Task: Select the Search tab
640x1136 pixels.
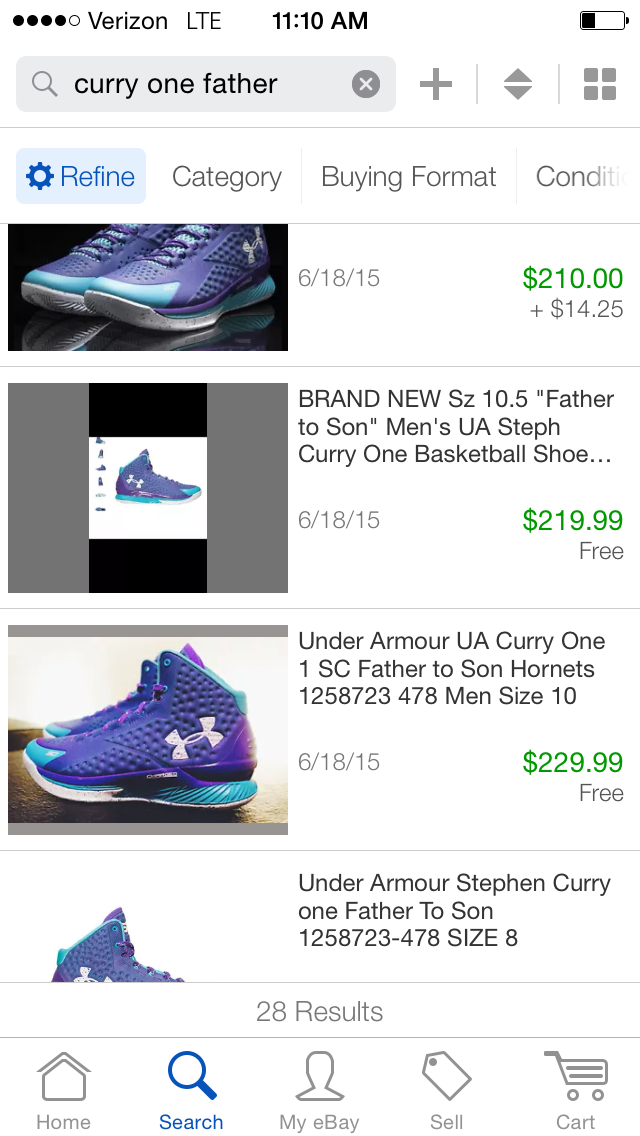Action: [191, 1092]
